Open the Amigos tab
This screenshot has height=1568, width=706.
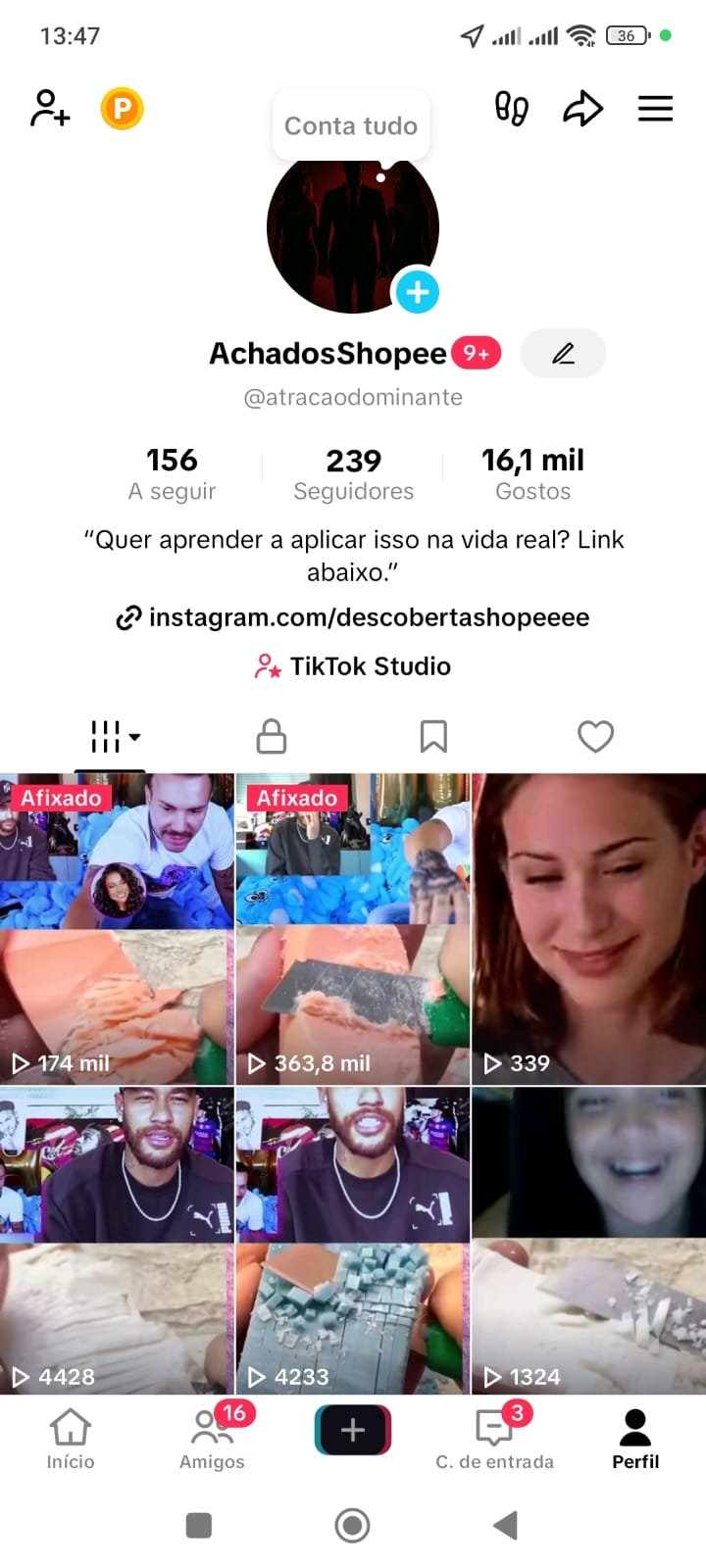click(212, 1439)
